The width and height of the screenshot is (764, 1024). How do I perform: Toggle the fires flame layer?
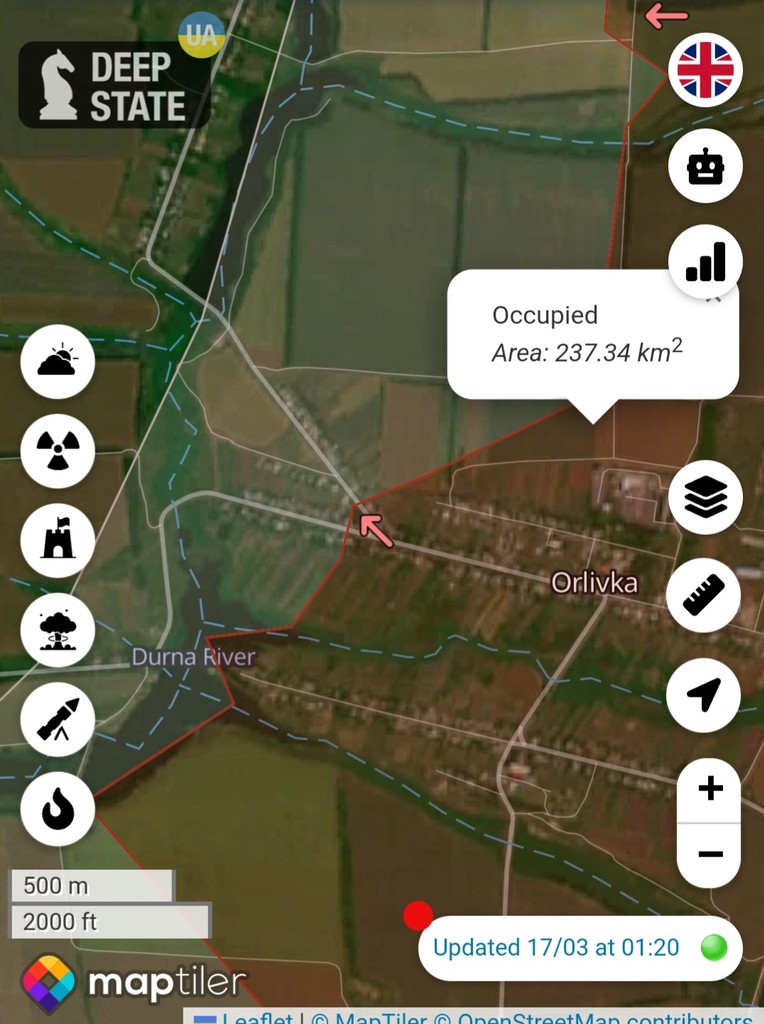(58, 809)
